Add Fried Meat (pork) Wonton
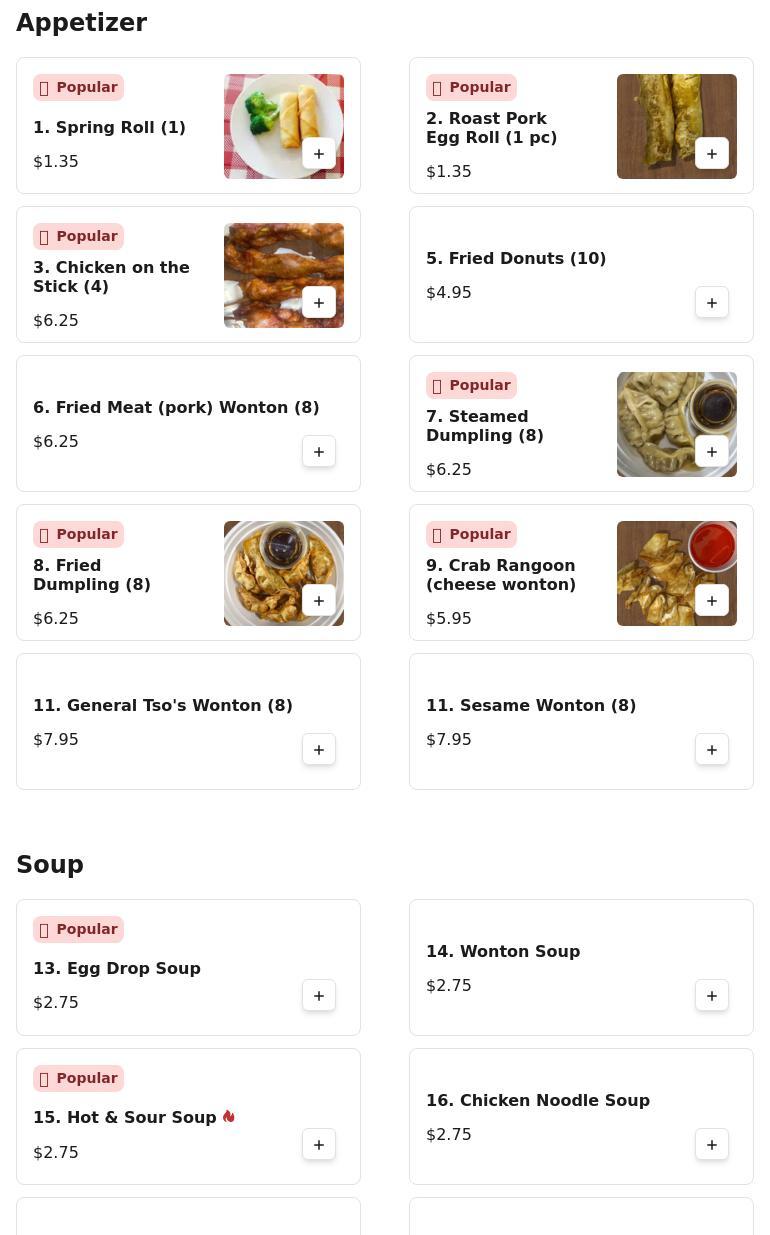Image resolution: width=770 pixels, height=1235 pixels. tap(319, 452)
